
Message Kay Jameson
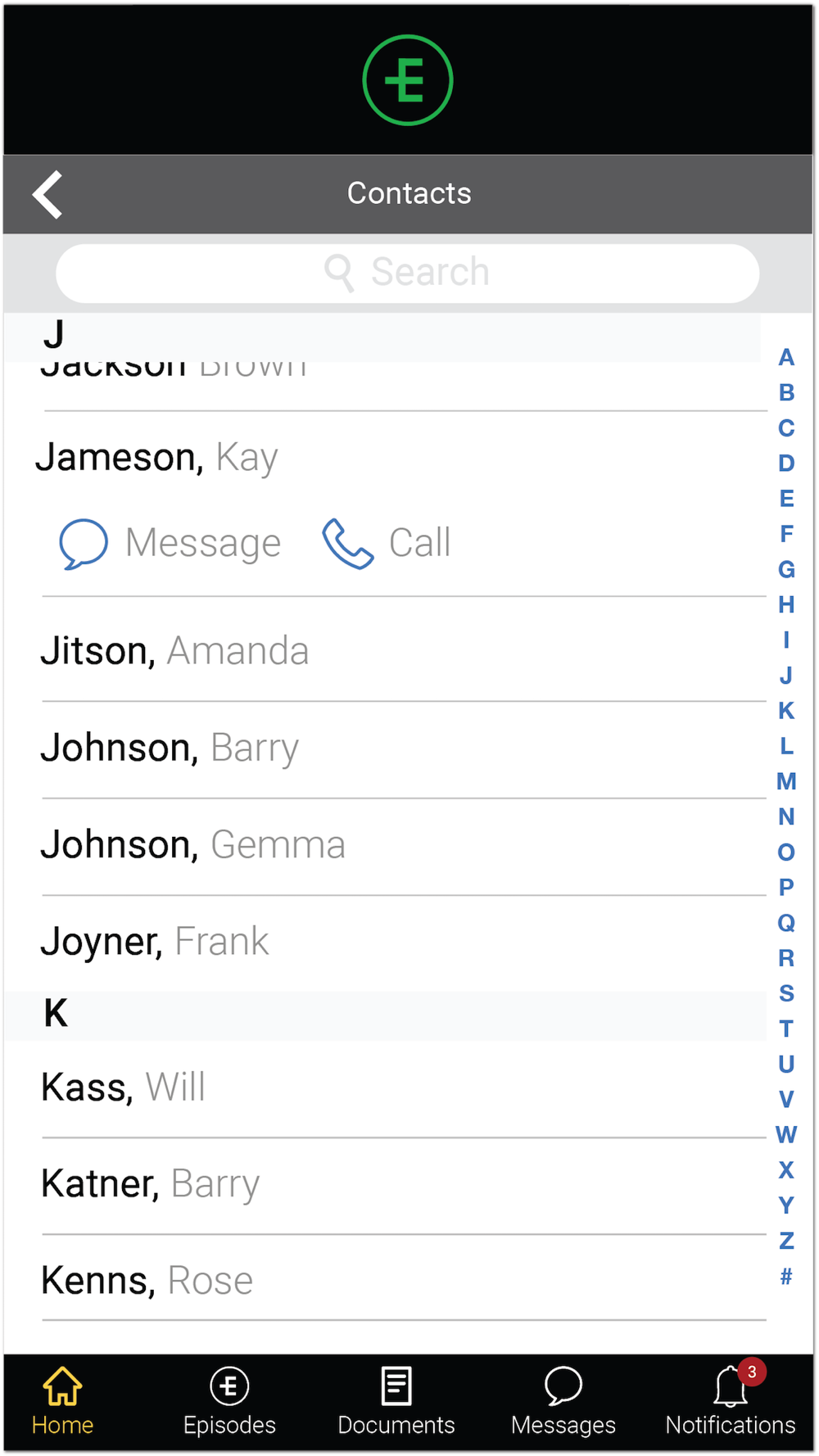(170, 543)
